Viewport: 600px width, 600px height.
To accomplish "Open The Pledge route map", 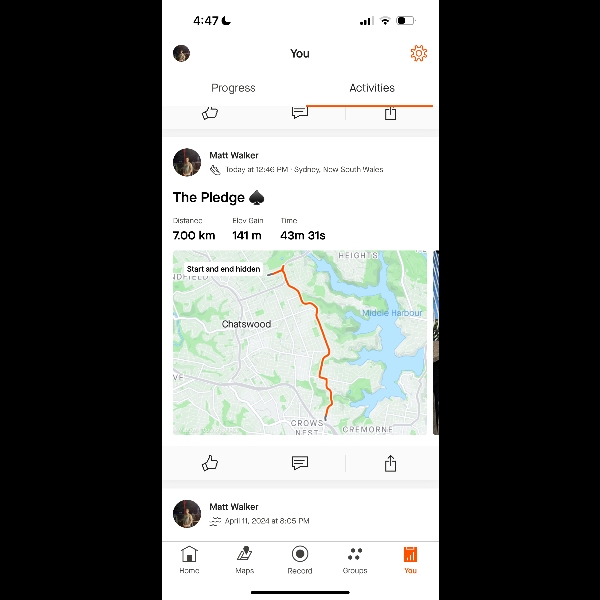I will 300,342.
